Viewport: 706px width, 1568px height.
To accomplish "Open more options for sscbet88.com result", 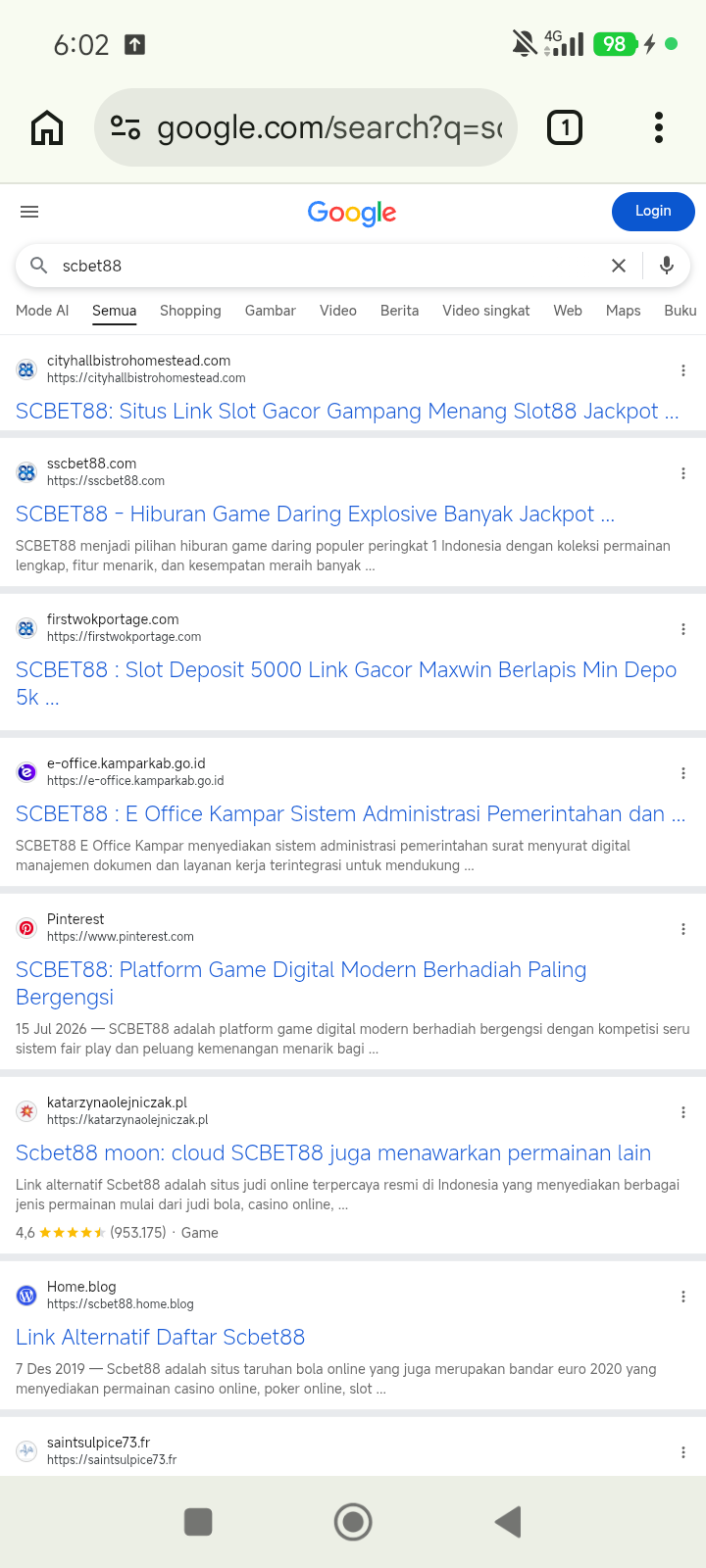I will 683,473.
